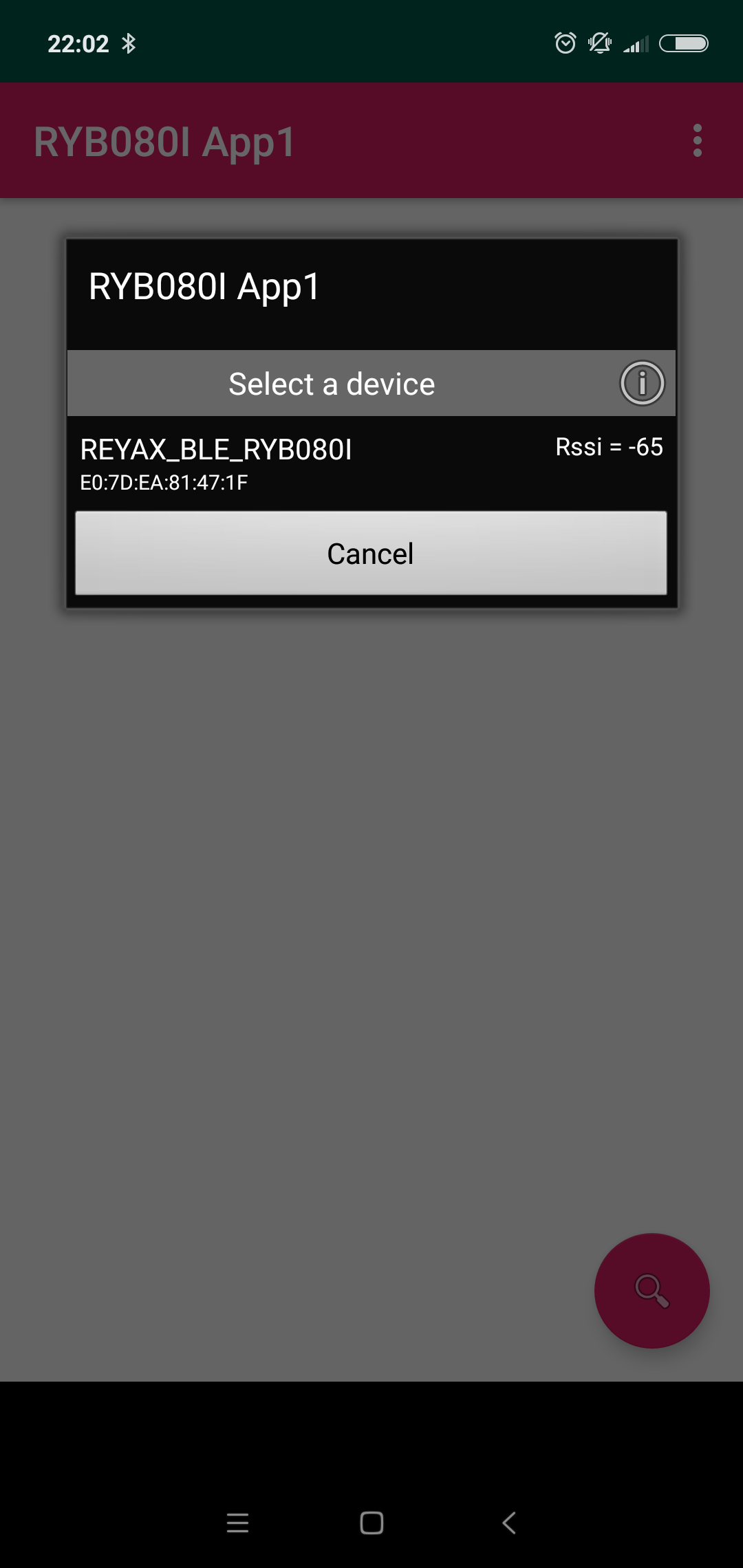This screenshot has width=743, height=1568.
Task: Open the recent apps navigation button
Action: point(237,1523)
